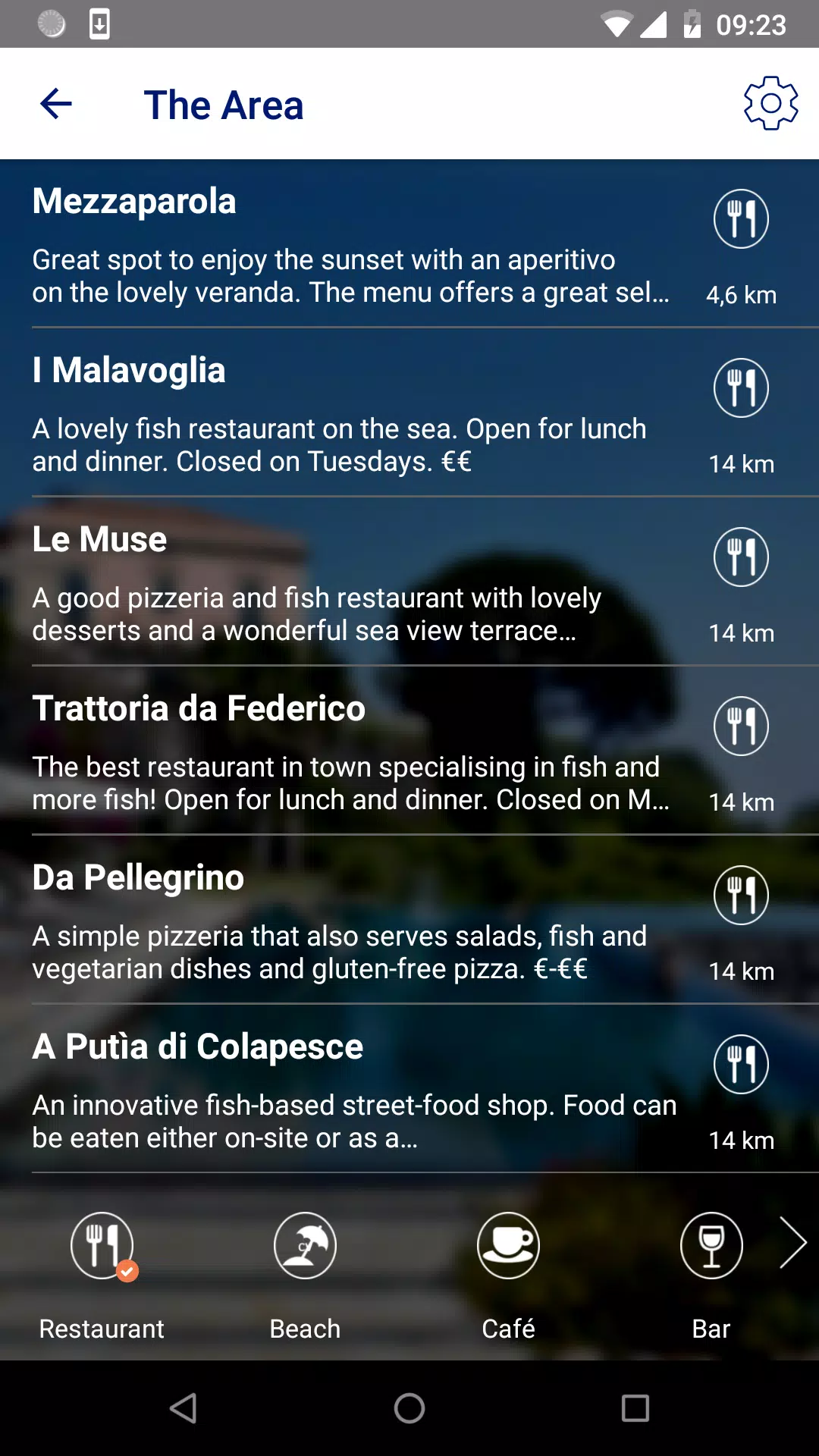Go back using the top arrow

click(x=56, y=104)
